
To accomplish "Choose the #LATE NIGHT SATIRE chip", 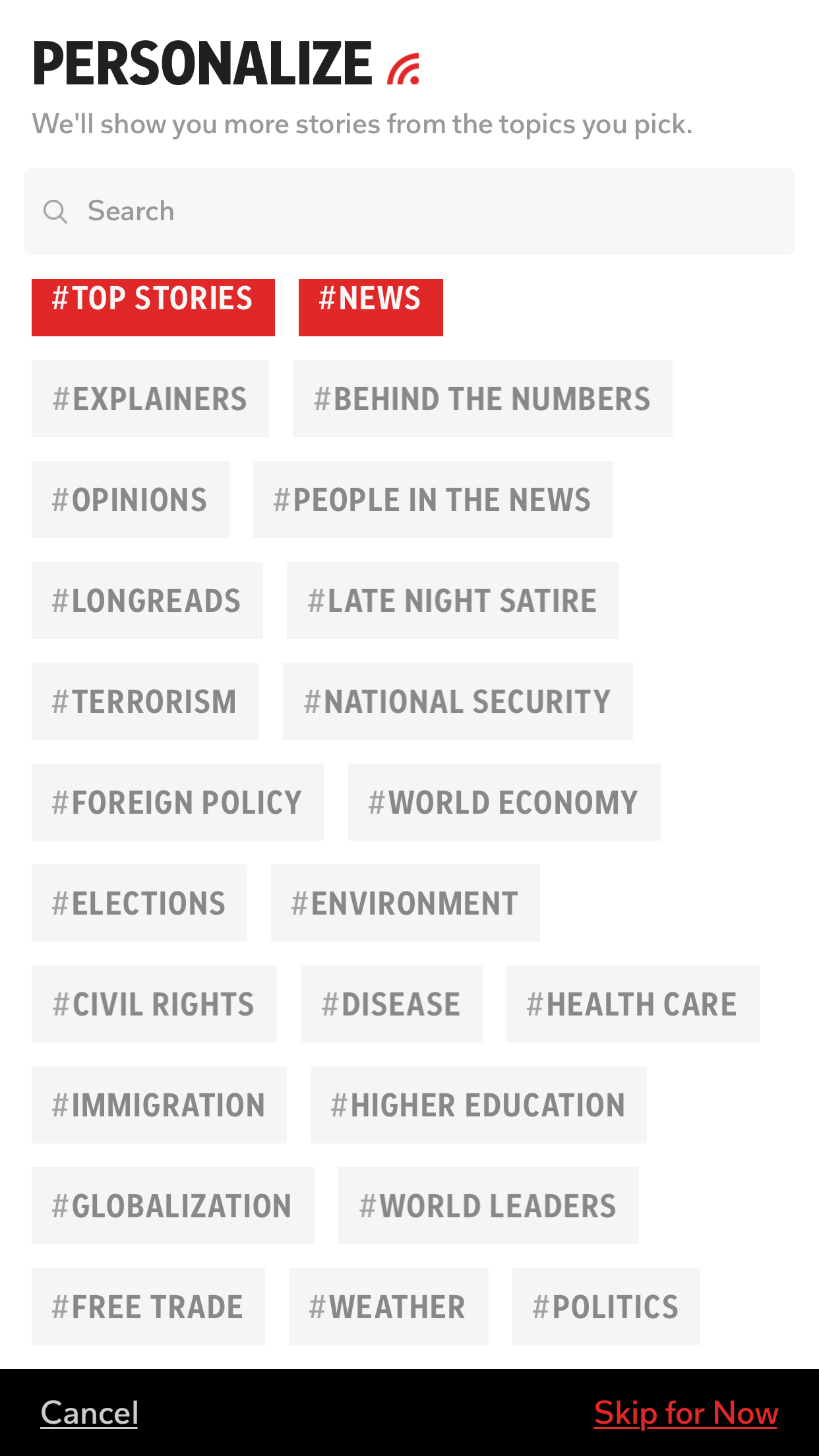I will pyautogui.click(x=452, y=601).
